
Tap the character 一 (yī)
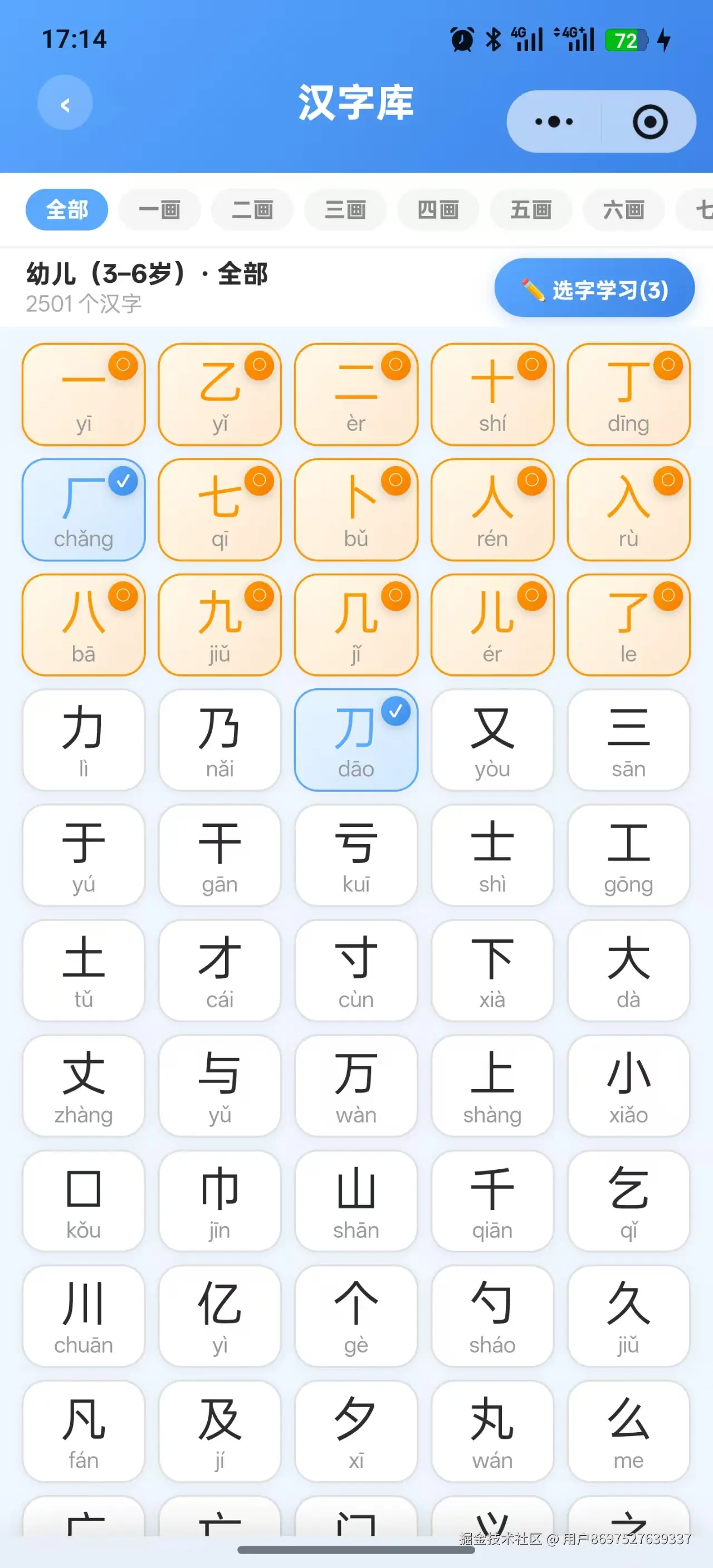point(84,394)
